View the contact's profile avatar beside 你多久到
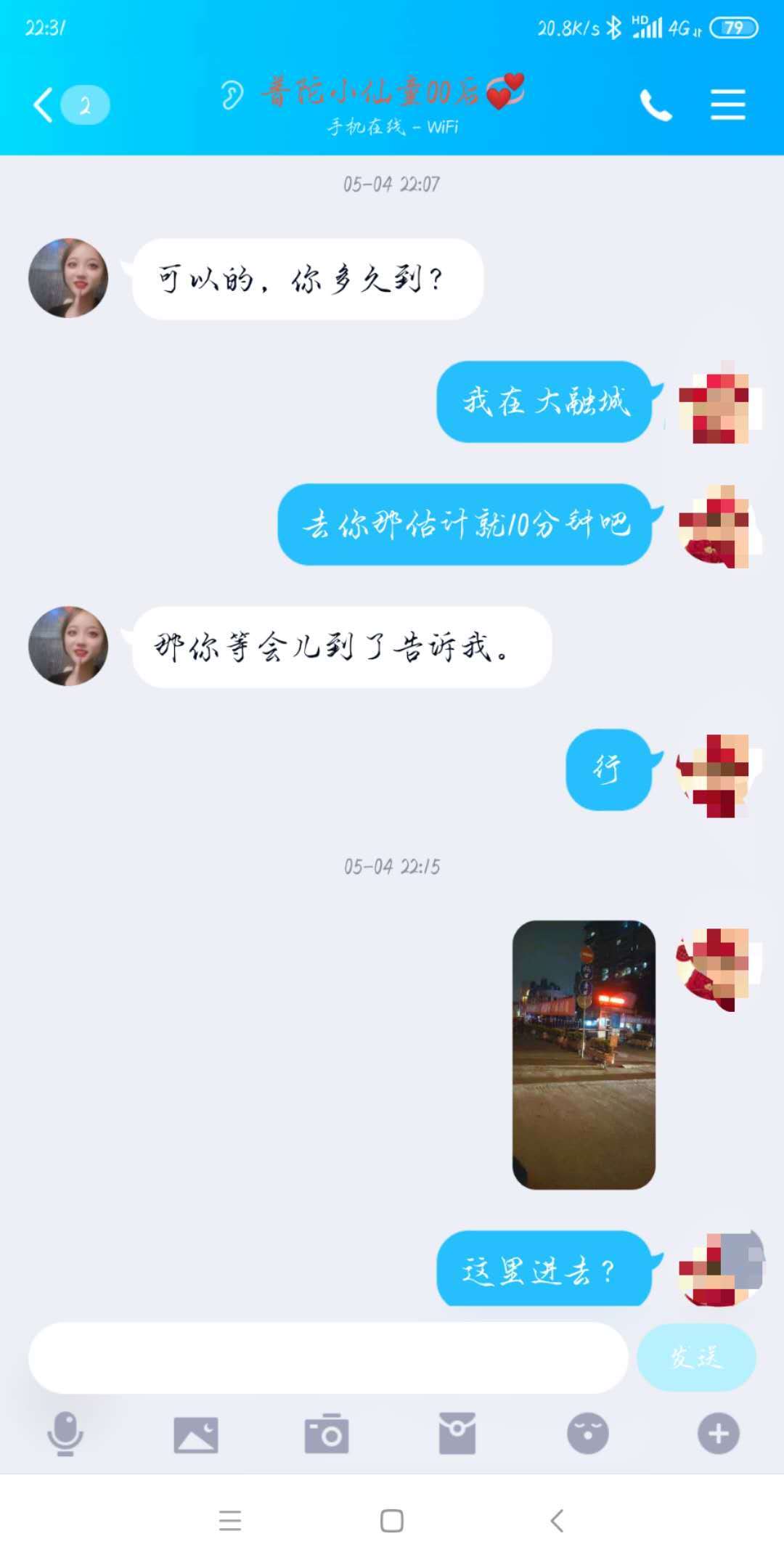This screenshot has width=784, height=1568. pyautogui.click(x=68, y=278)
